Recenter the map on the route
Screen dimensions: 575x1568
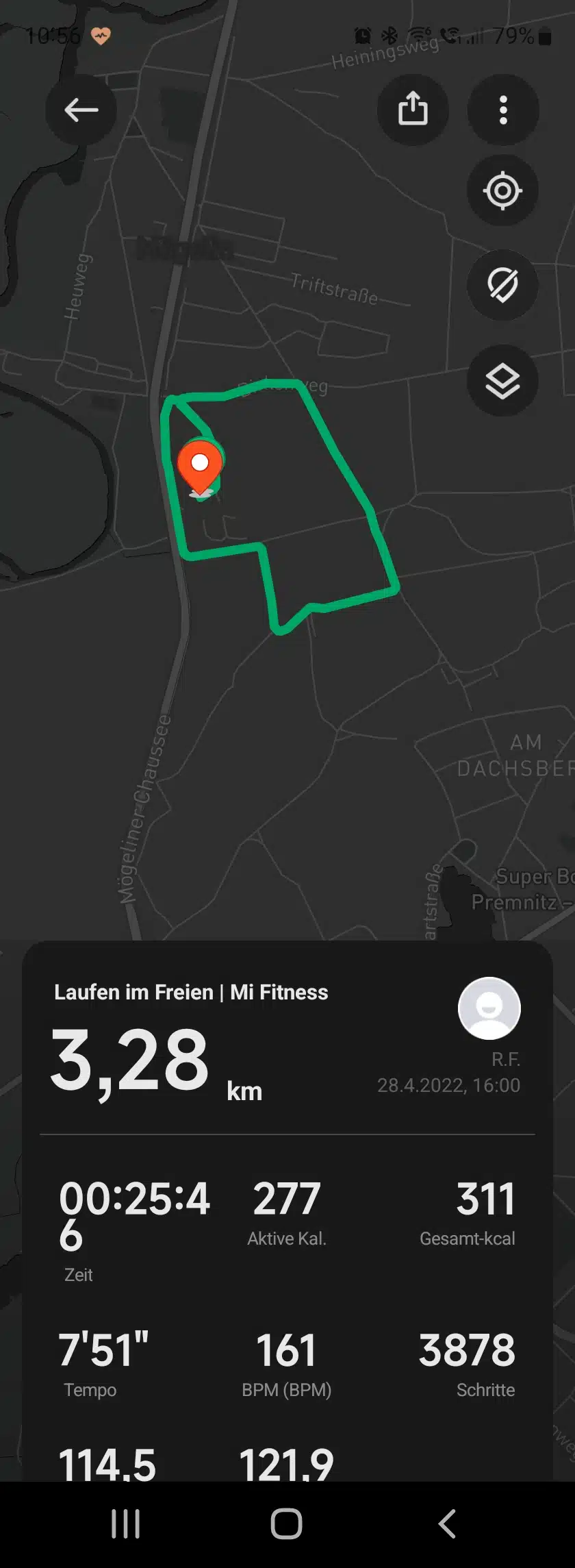502,190
